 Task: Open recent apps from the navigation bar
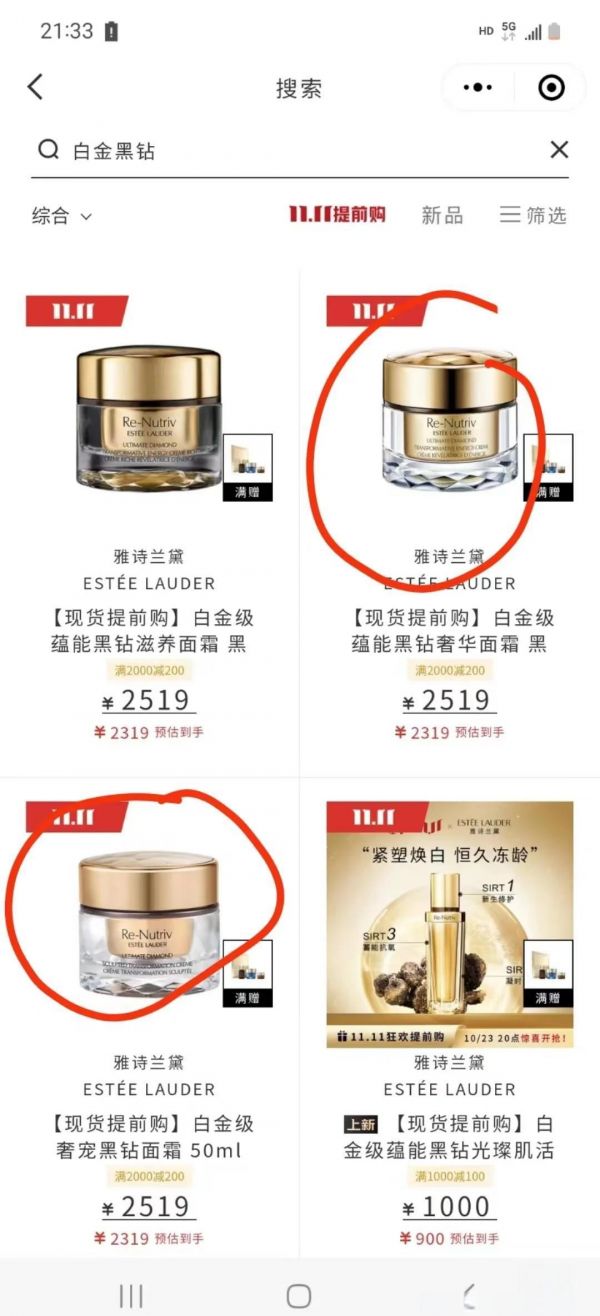131,1296
